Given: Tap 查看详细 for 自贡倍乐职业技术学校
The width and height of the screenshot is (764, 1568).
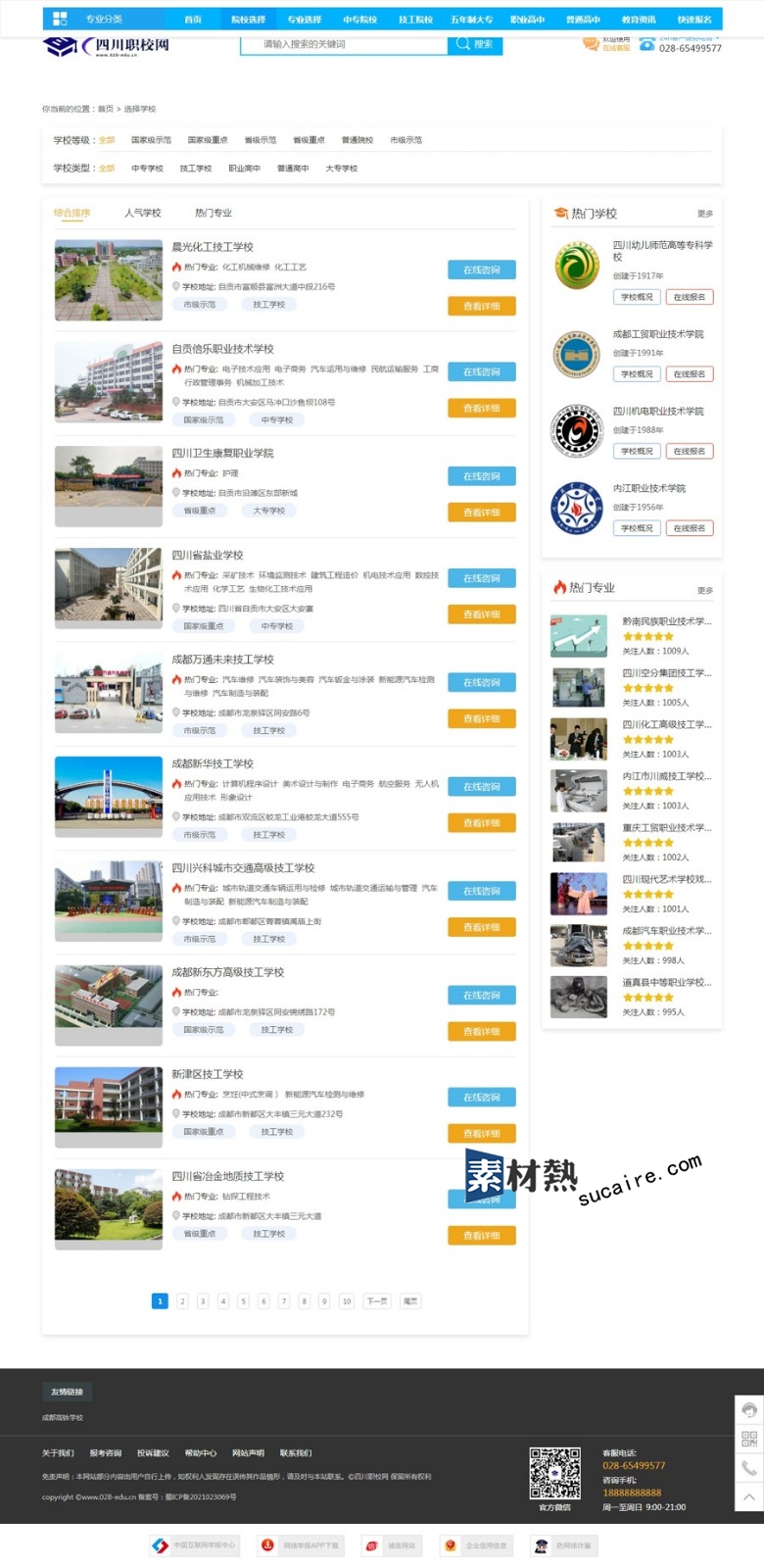Looking at the screenshot, I should (x=481, y=408).
